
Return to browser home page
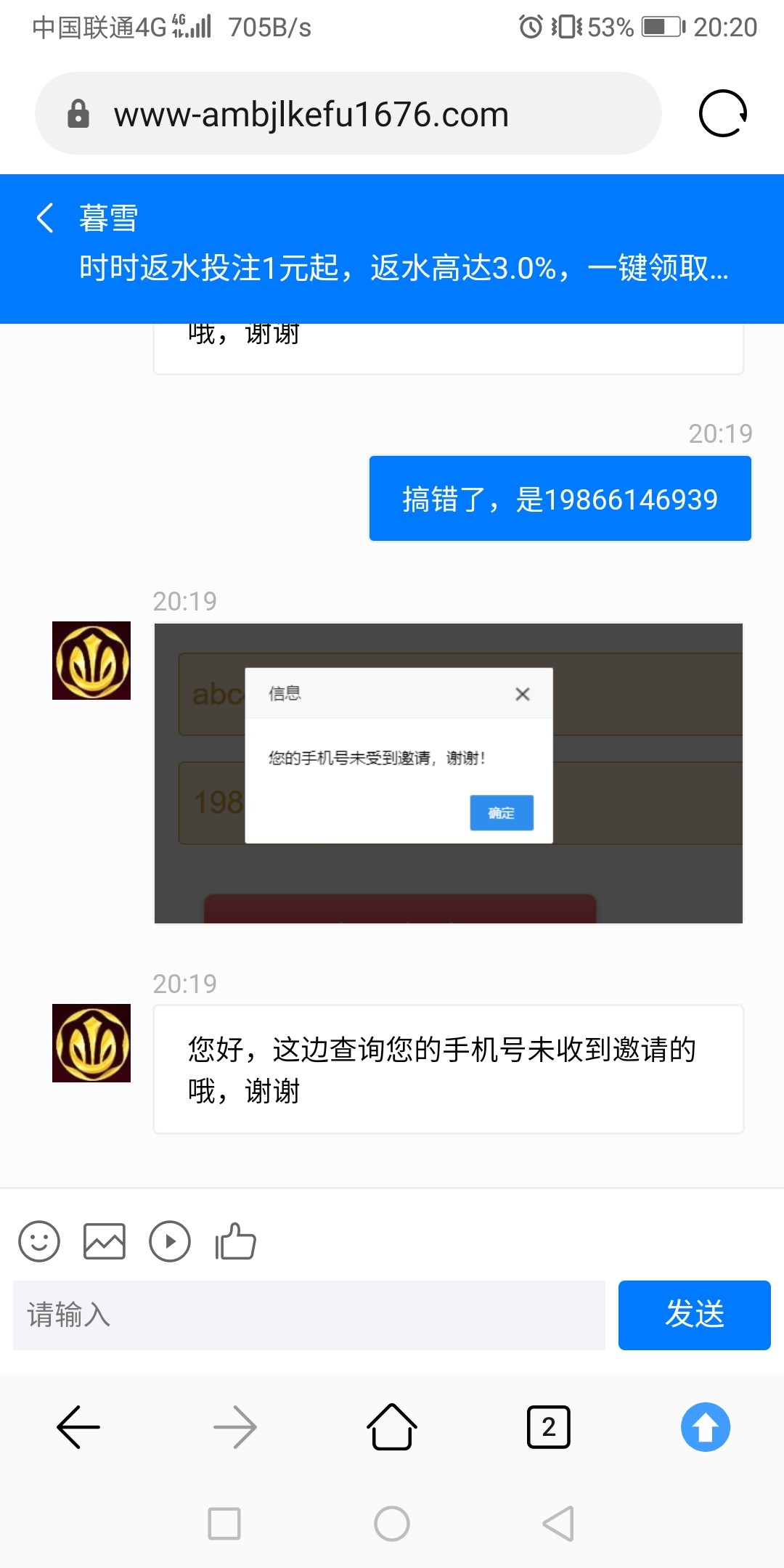(x=391, y=1426)
